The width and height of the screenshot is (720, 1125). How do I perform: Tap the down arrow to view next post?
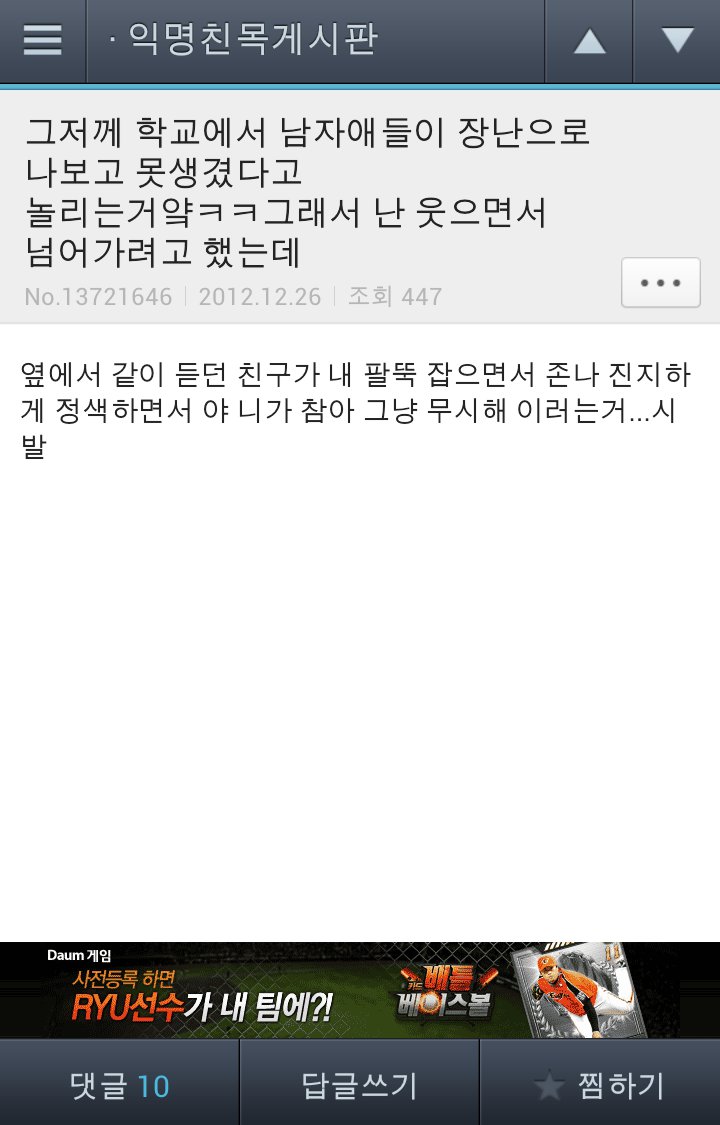point(678,40)
